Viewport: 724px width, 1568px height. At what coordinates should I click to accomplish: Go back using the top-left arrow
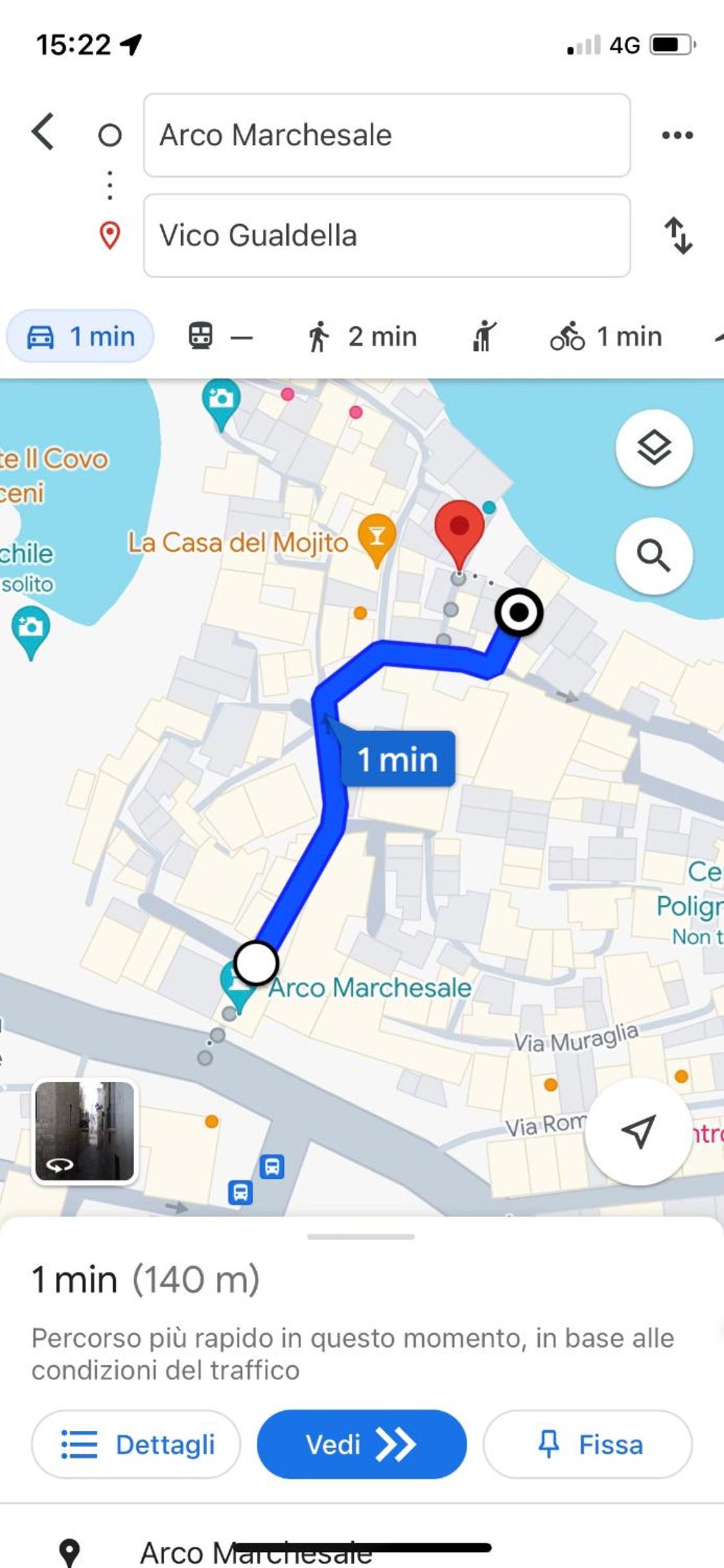pyautogui.click(x=42, y=132)
